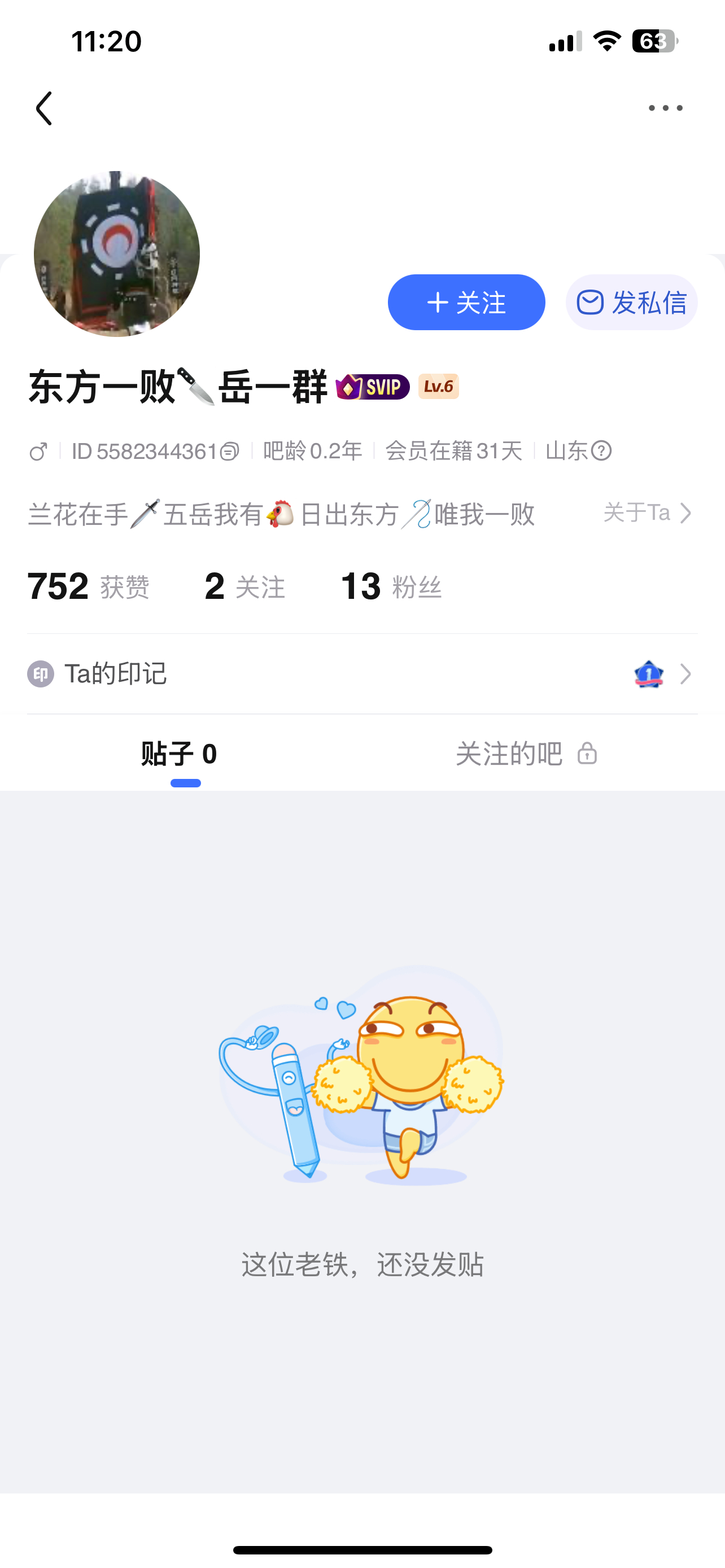Switch to the 关注的吧 tab
Screen dimensions: 725x1568
(x=526, y=754)
